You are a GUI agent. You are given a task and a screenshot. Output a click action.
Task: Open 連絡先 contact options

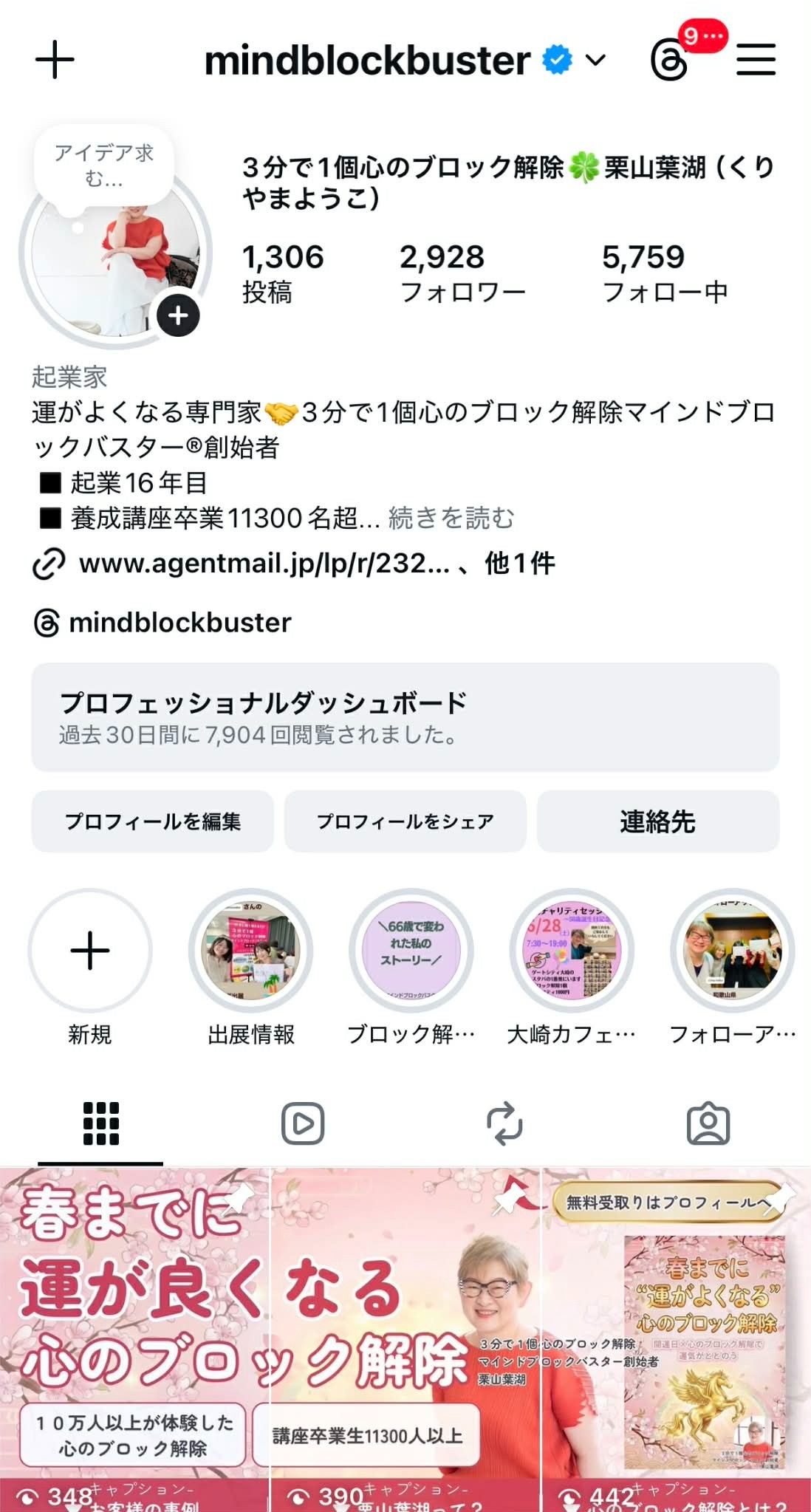coord(657,821)
